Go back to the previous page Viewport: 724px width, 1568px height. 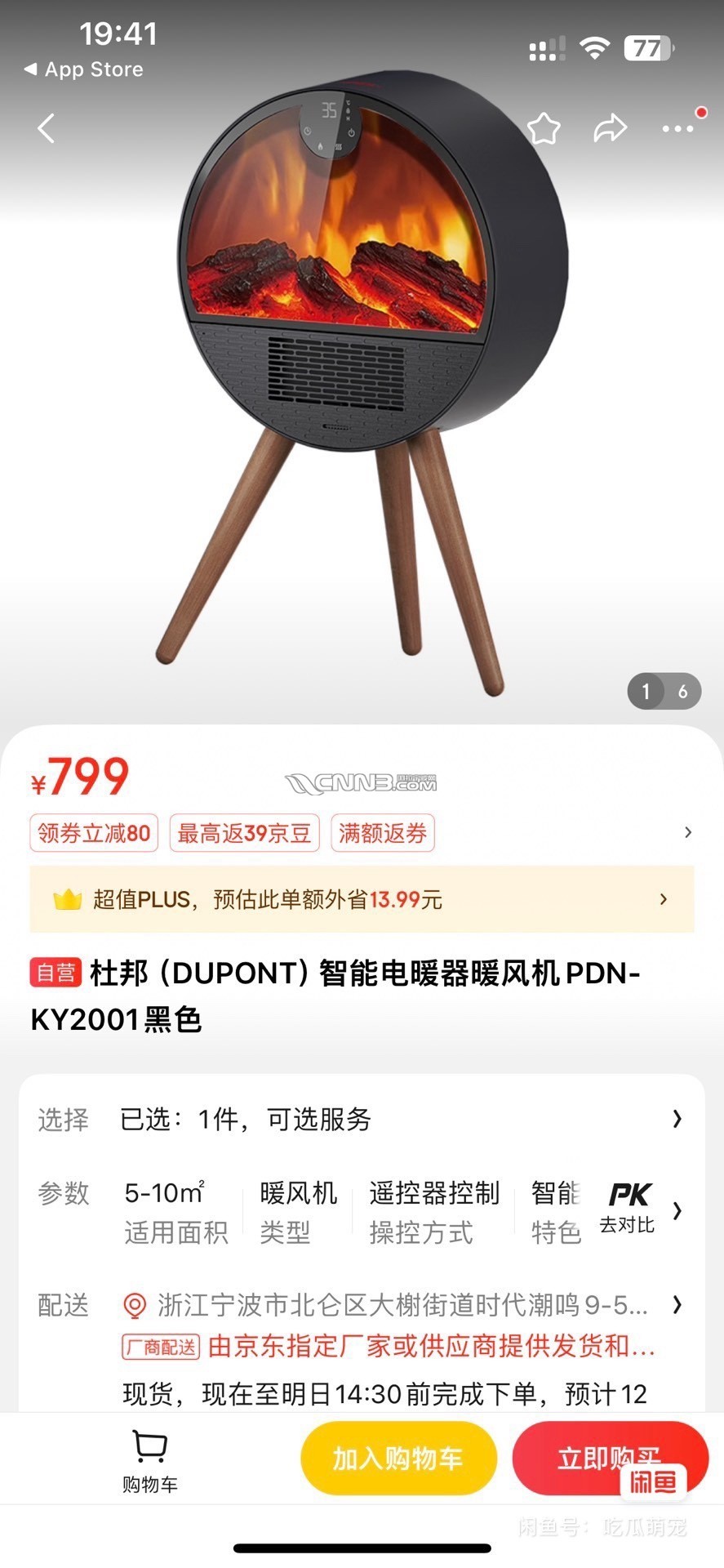[47, 128]
